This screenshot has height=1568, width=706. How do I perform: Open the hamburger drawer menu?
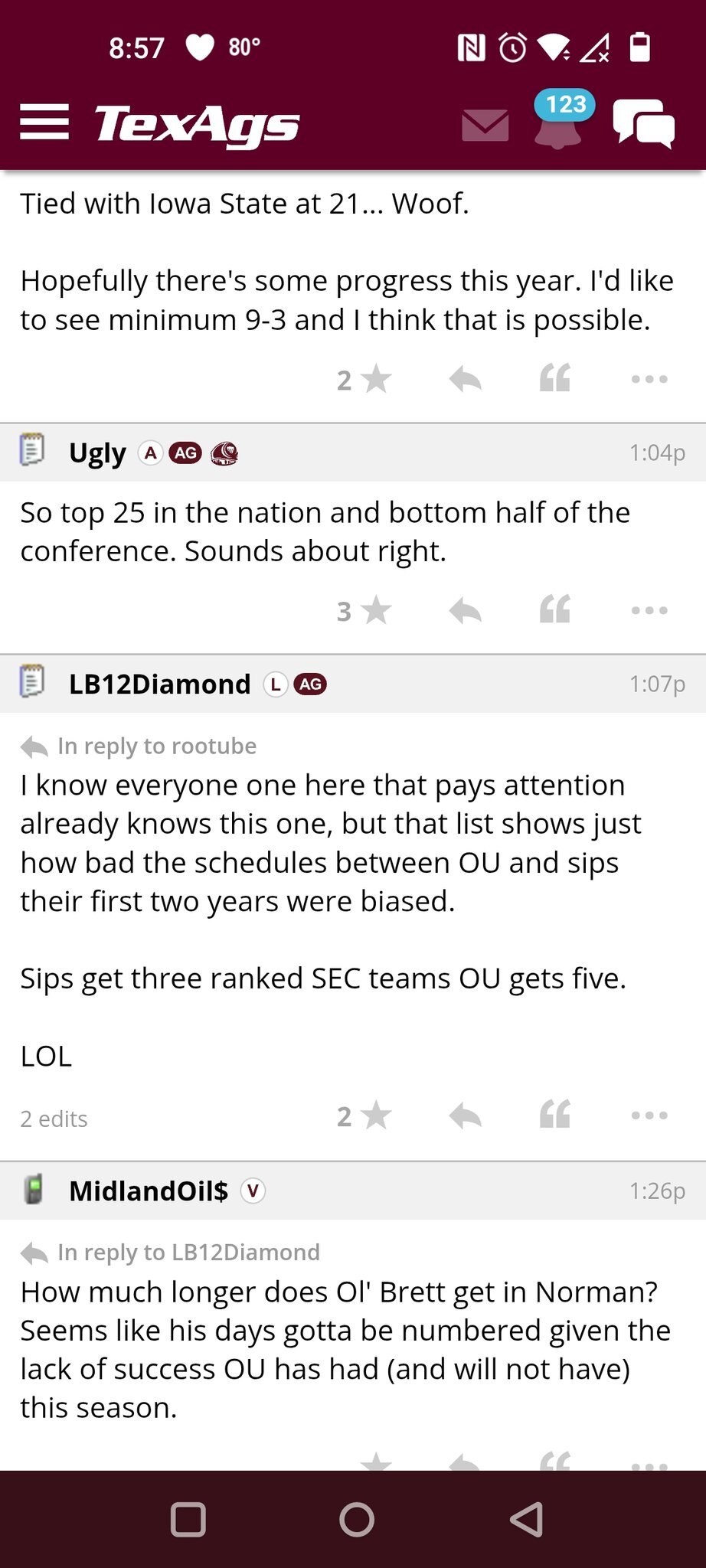pos(44,122)
